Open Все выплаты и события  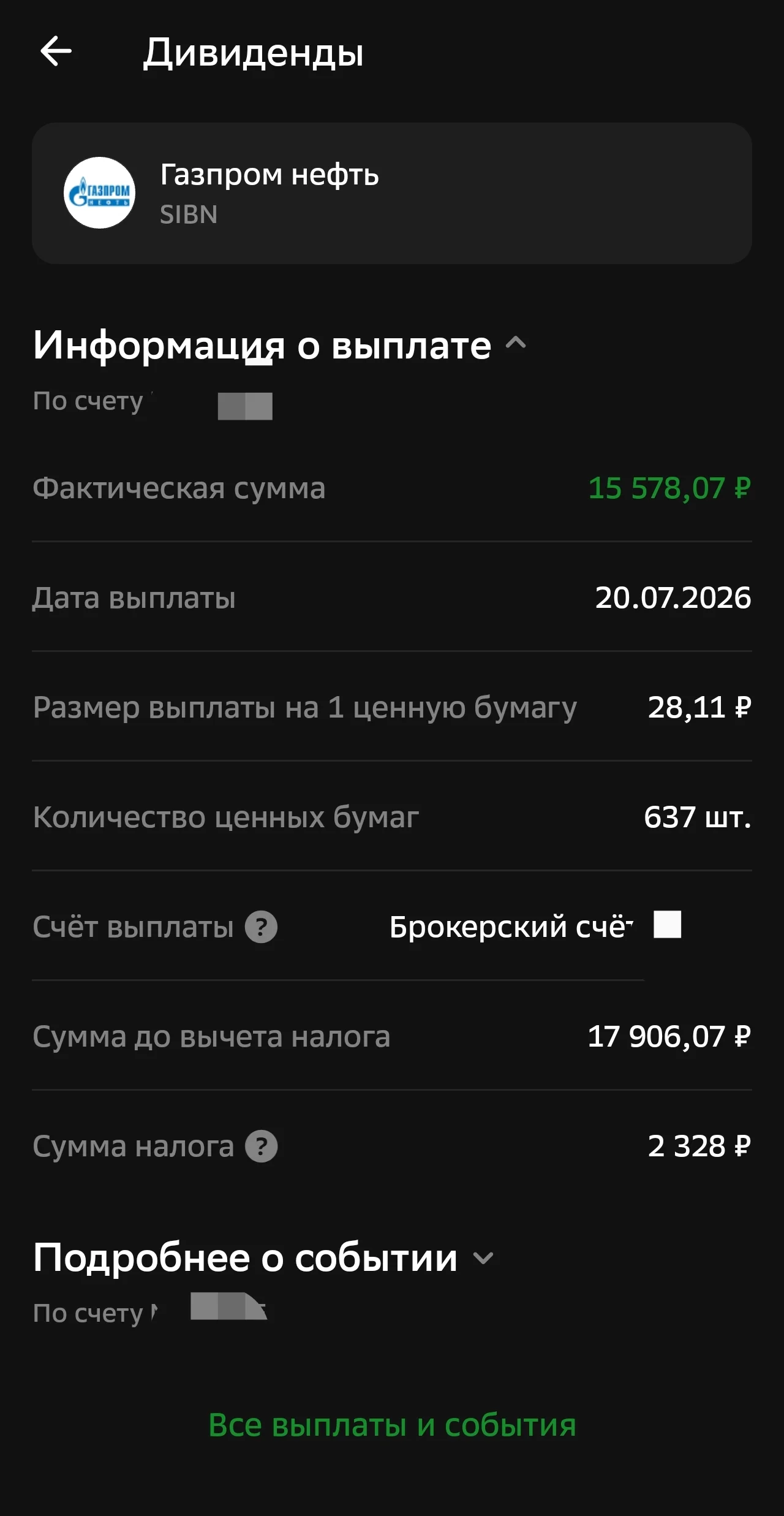(x=392, y=1425)
